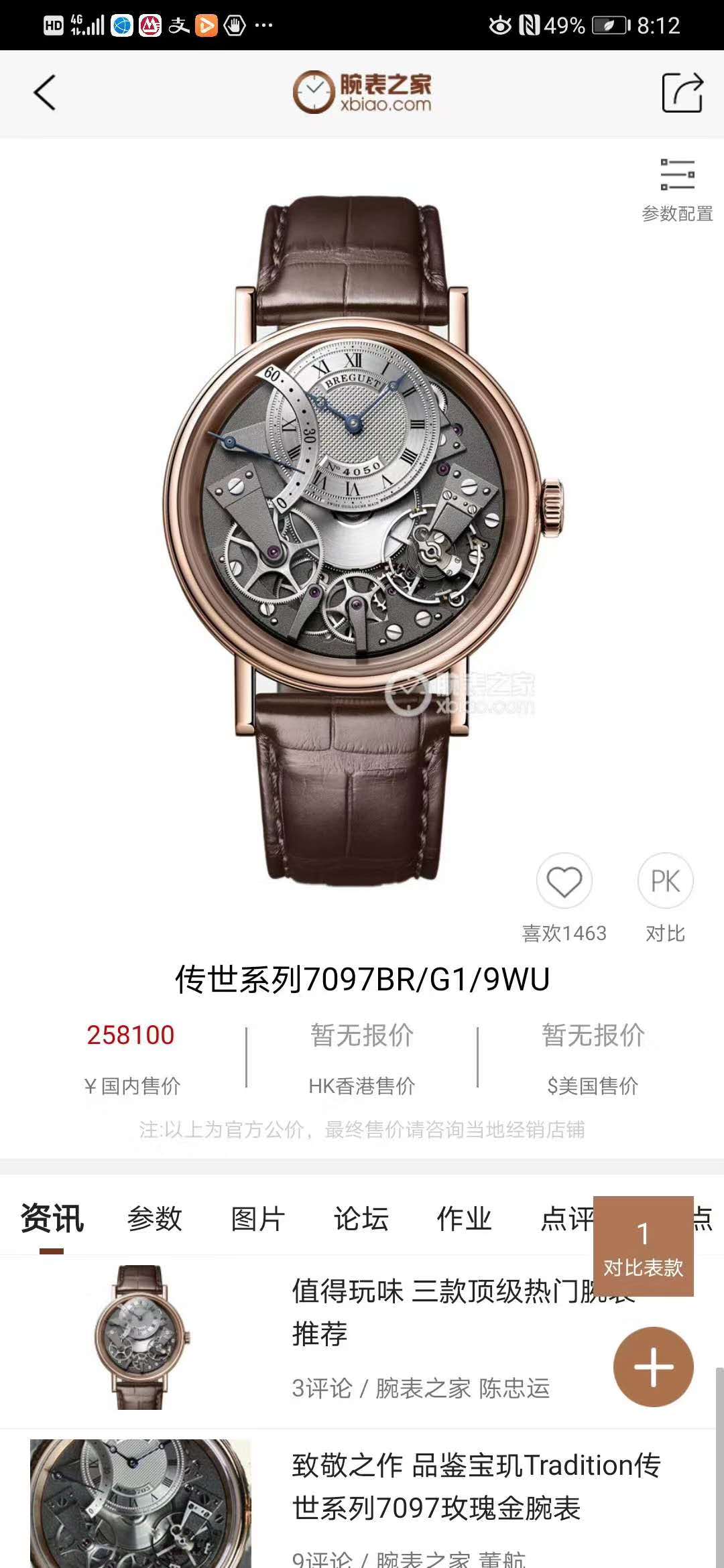Image resolution: width=724 pixels, height=1568 pixels.
Task: Open the Breguet watch product image
Action: click(362, 536)
